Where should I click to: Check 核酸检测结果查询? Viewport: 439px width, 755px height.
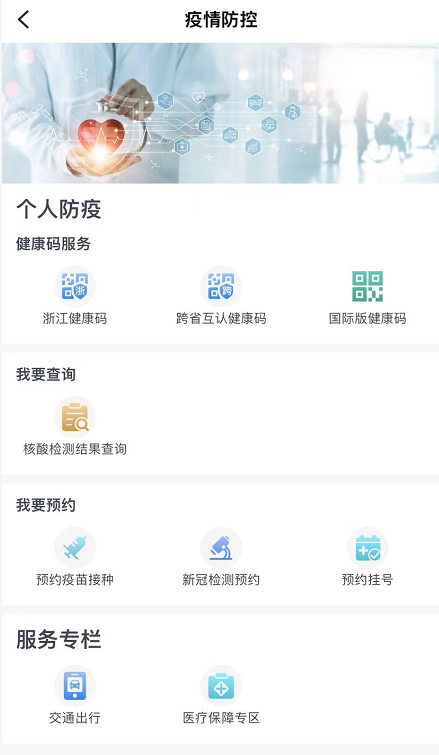75,427
